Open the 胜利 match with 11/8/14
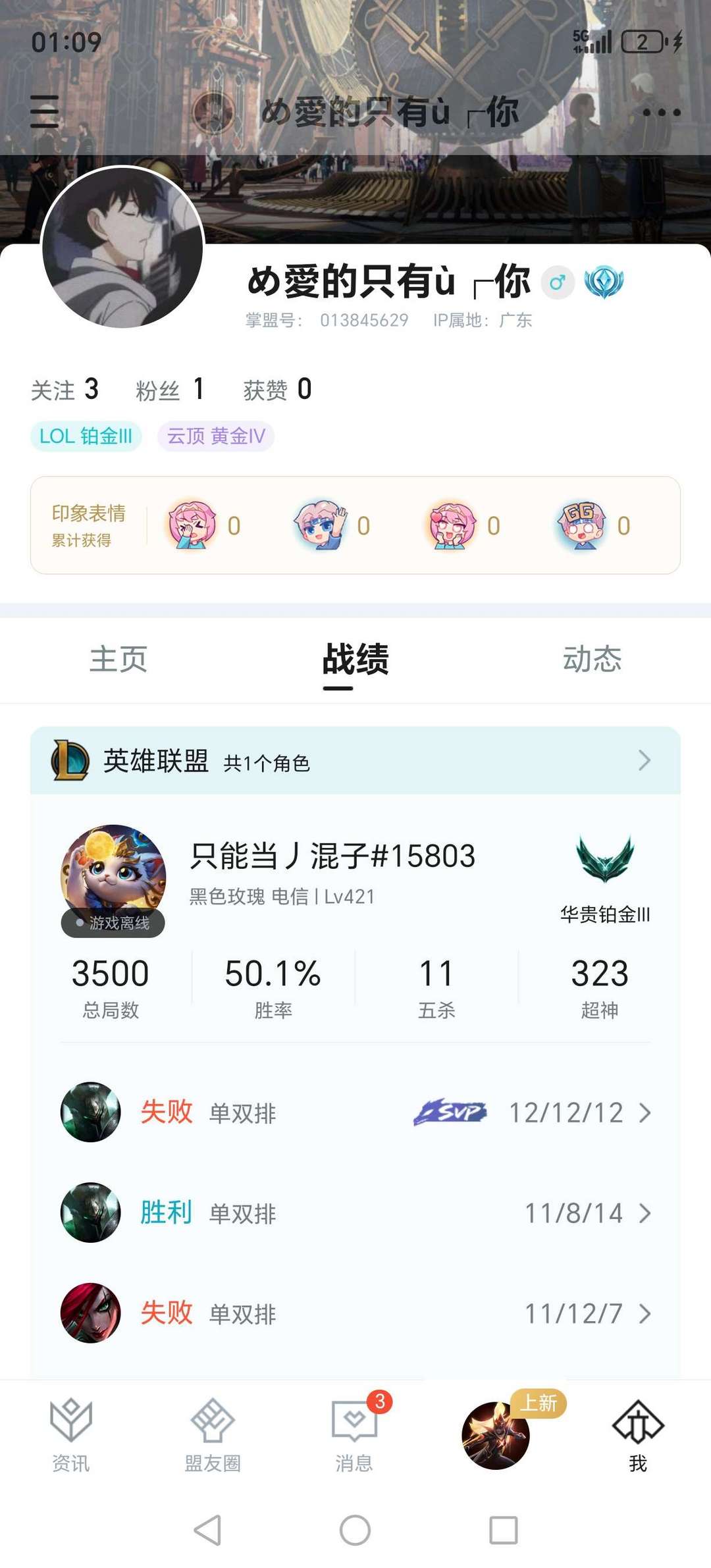The height and width of the screenshot is (1568, 711). [355, 1213]
